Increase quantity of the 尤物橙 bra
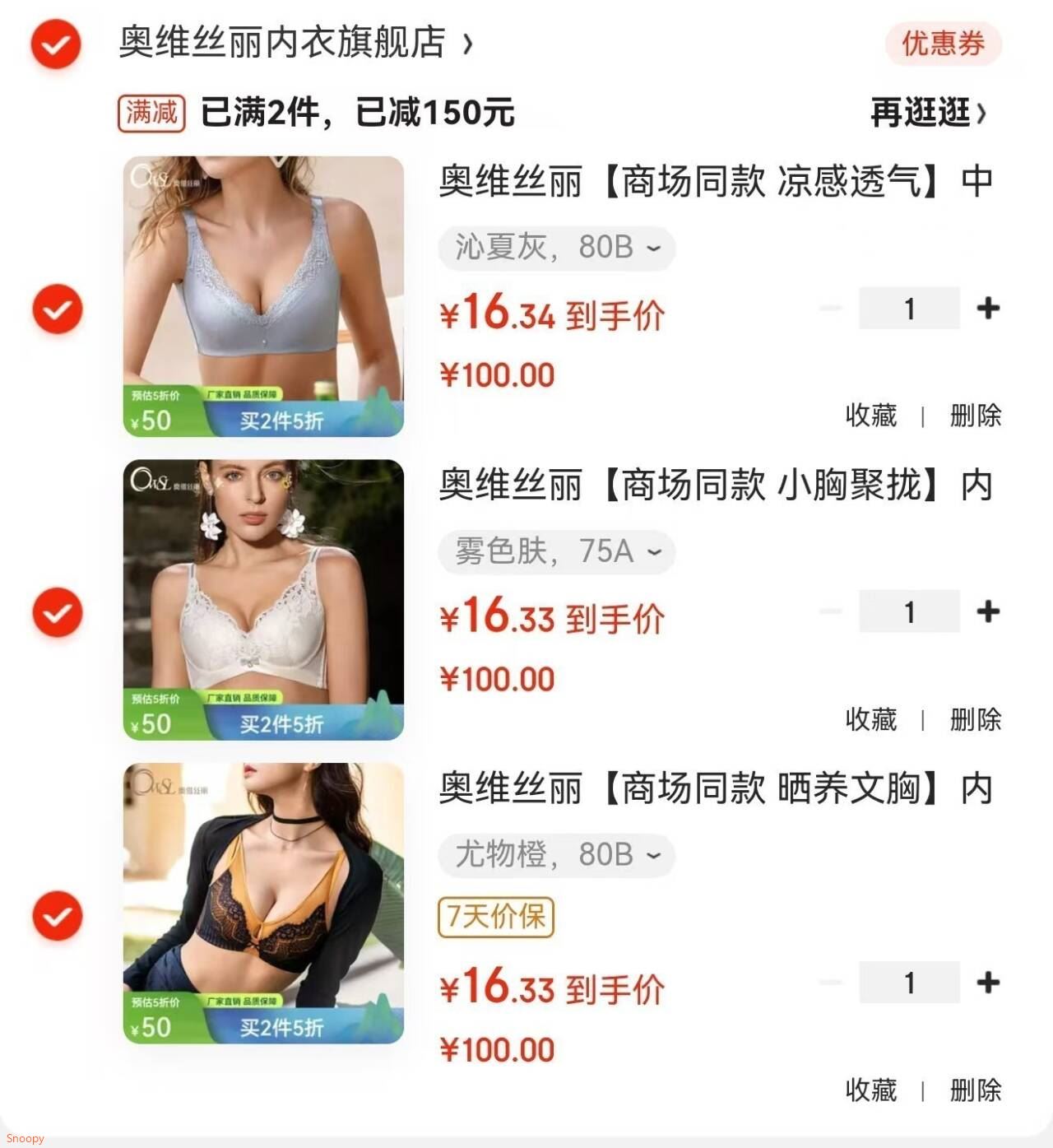The width and height of the screenshot is (1053, 1148). tap(986, 983)
